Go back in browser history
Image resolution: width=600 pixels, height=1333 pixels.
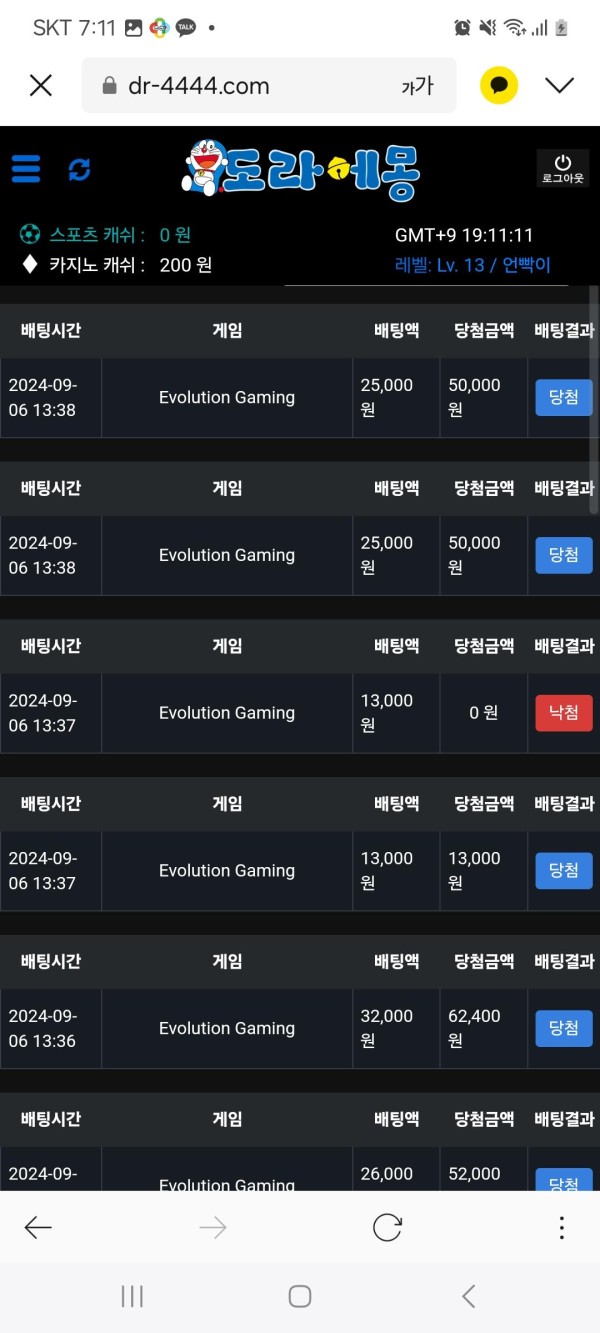pyautogui.click(x=38, y=1228)
